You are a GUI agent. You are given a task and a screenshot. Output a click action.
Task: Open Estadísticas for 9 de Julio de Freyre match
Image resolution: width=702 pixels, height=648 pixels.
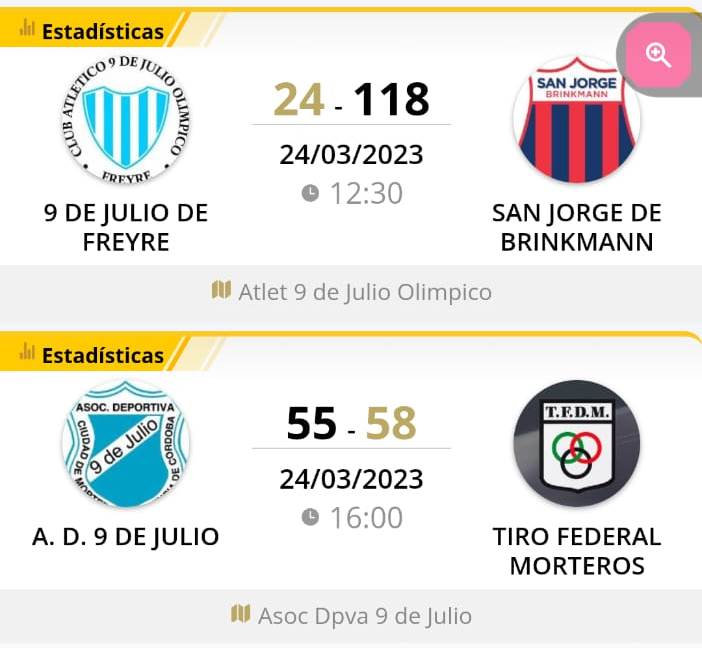pyautogui.click(x=92, y=31)
